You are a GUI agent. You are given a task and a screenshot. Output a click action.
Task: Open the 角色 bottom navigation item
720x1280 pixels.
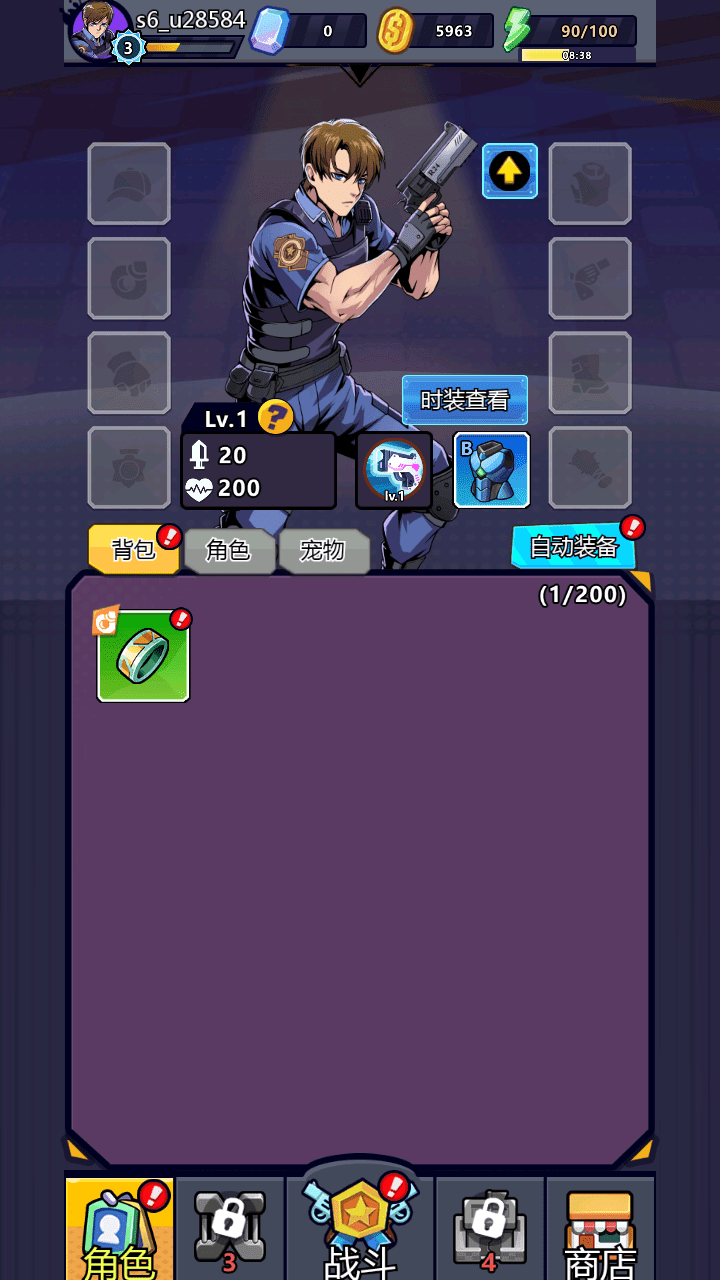click(120, 1230)
